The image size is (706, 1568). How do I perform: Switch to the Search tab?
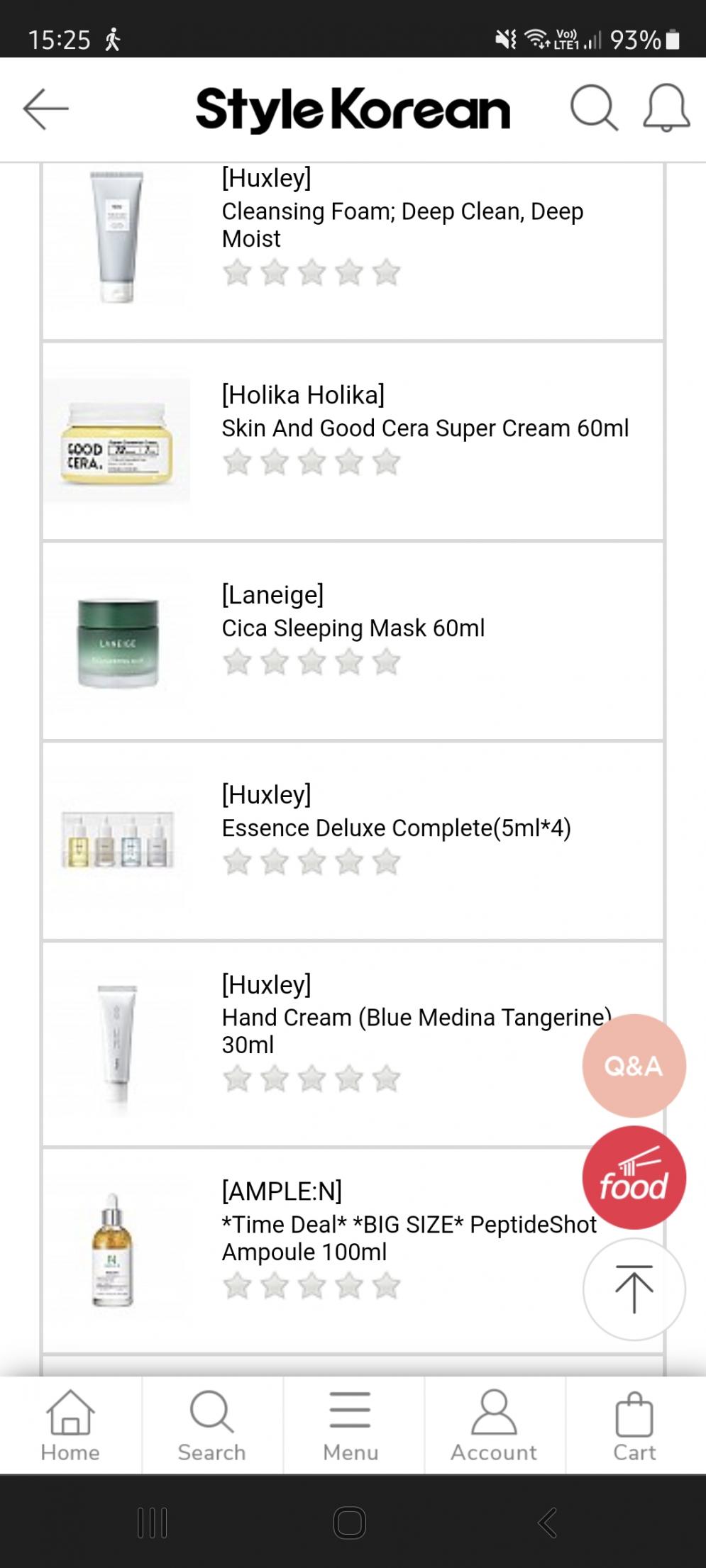pos(211,1425)
